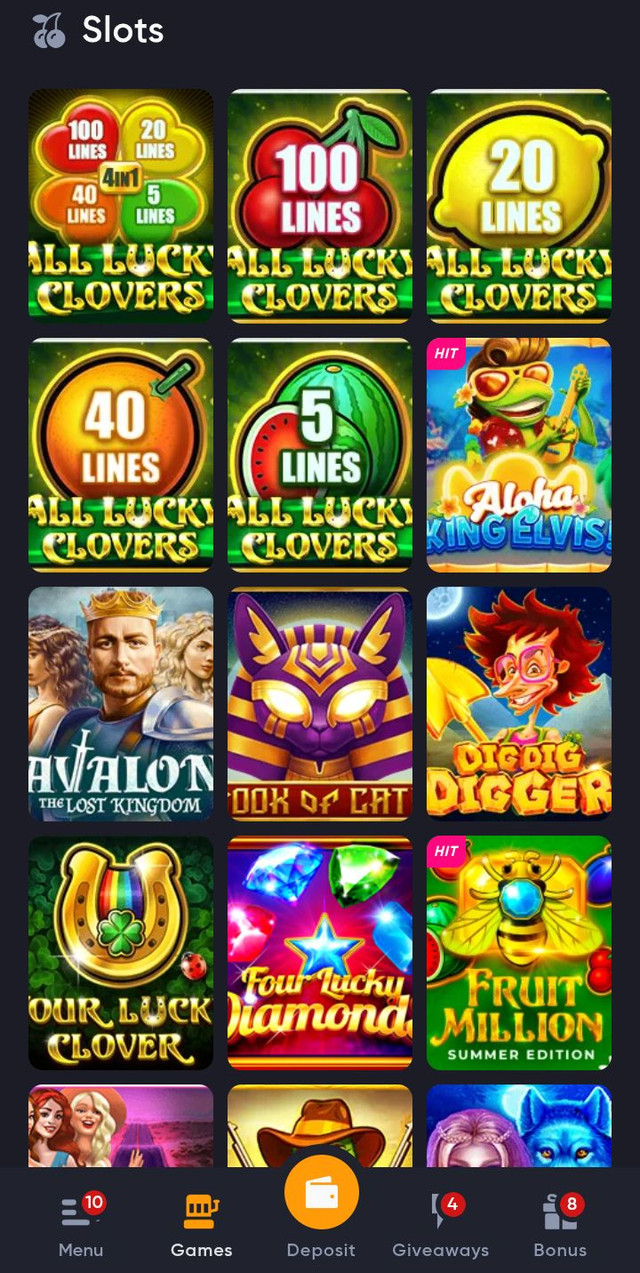Open Four Lucky Clover game
The image size is (640, 1273).
point(120,952)
